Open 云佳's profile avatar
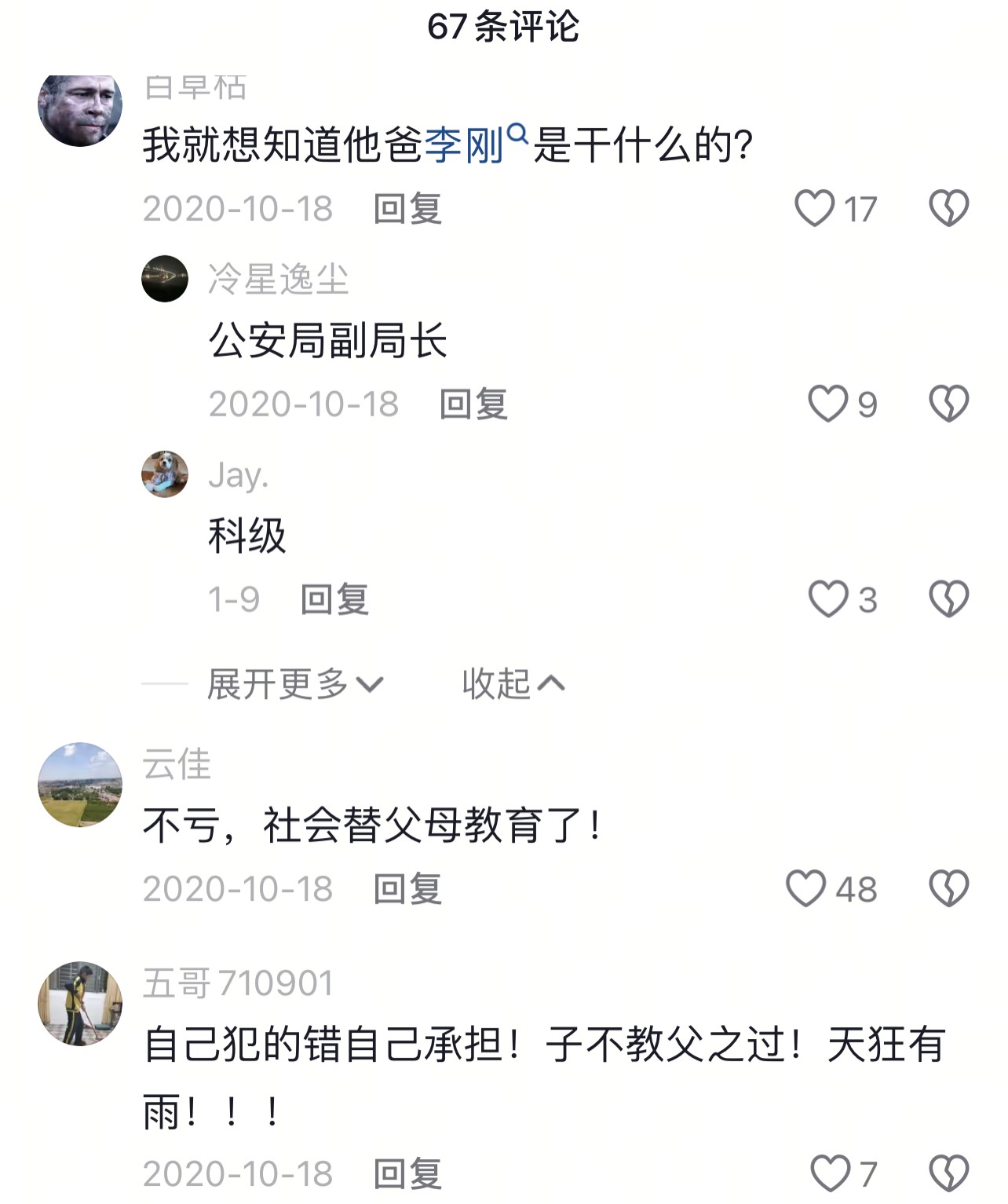Screen dimensions: 1008x1204 pos(80,785)
